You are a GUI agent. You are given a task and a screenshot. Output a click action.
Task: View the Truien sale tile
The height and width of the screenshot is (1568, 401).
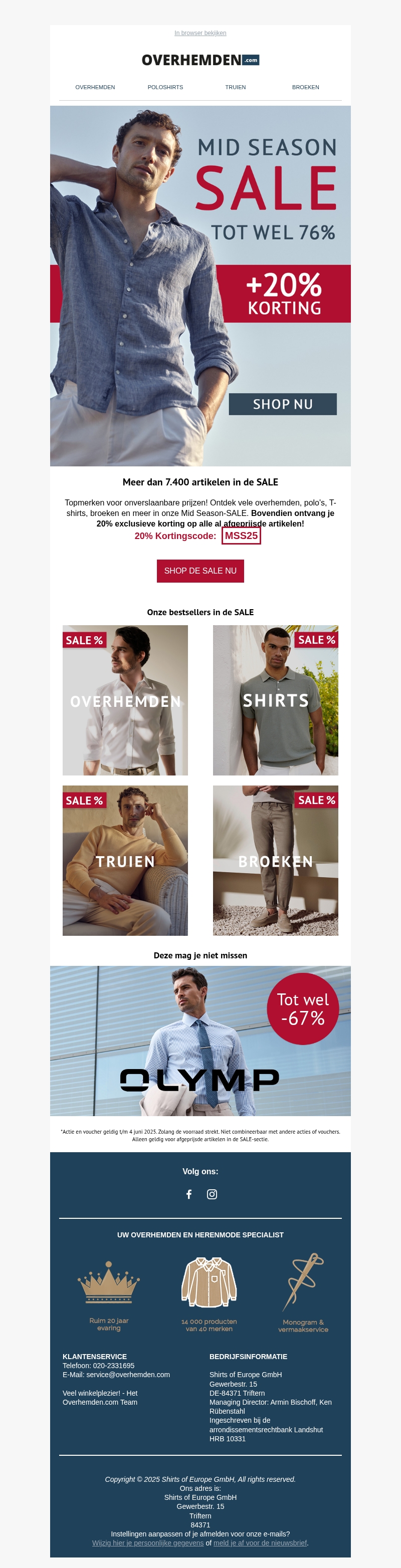tap(125, 860)
